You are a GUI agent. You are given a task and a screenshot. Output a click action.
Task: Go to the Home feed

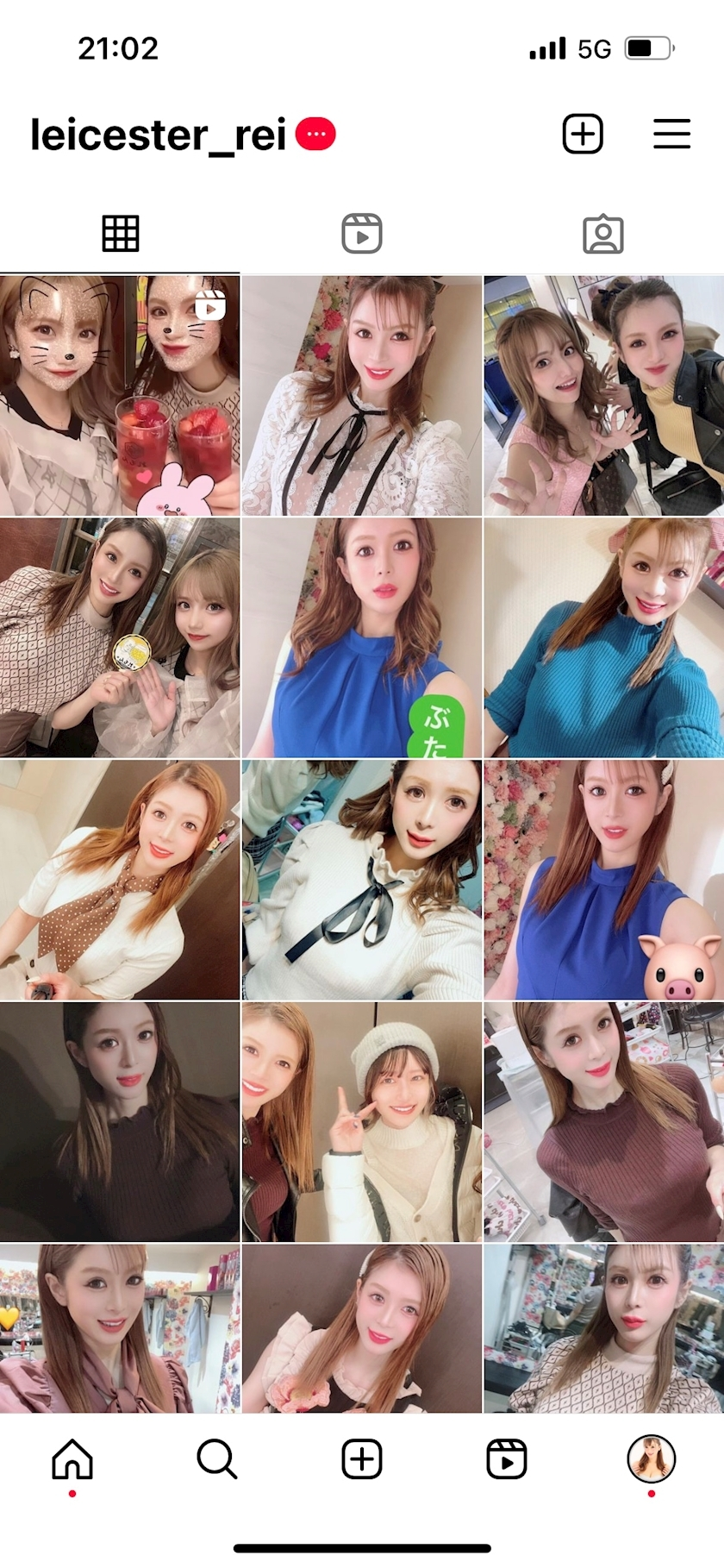coord(72,1459)
